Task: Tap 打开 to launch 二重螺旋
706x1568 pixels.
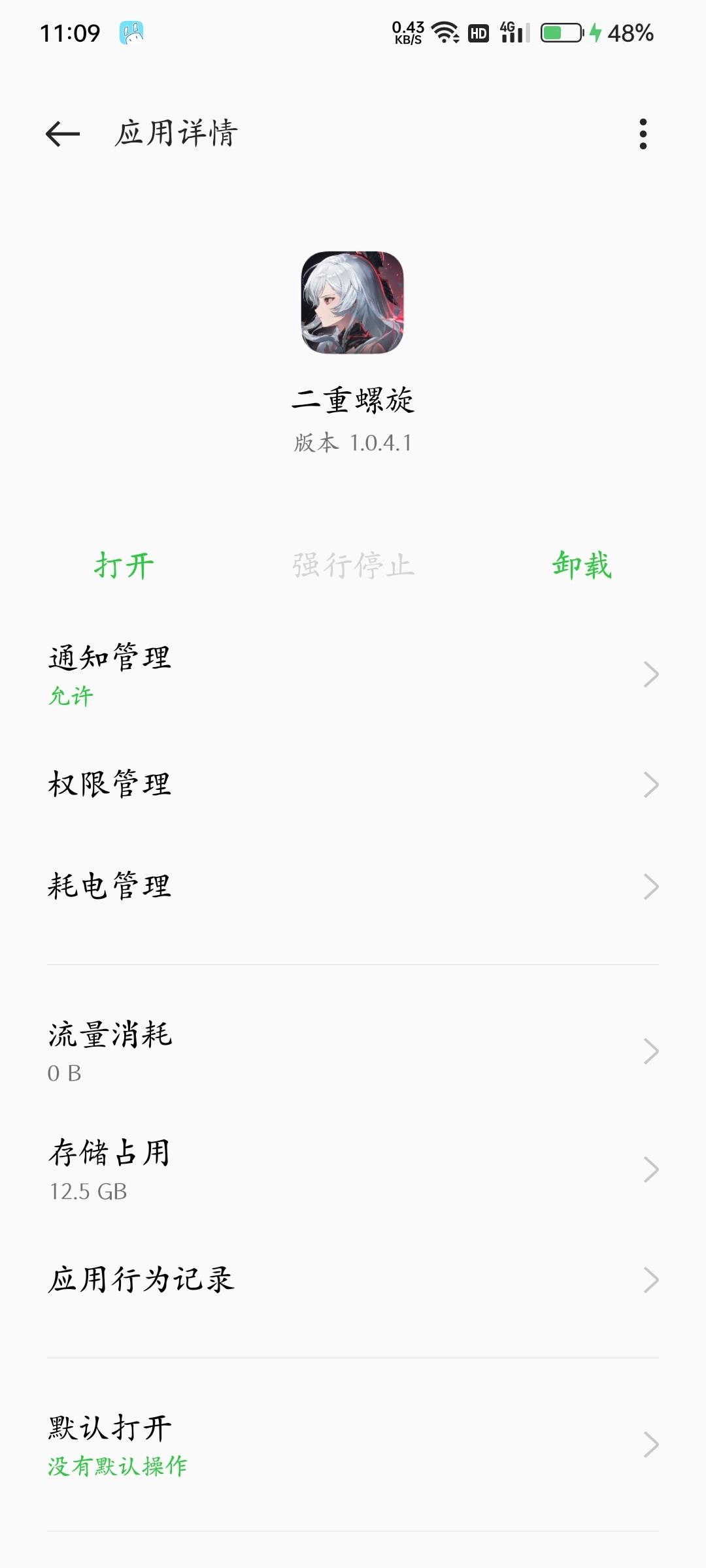Action: [124, 565]
